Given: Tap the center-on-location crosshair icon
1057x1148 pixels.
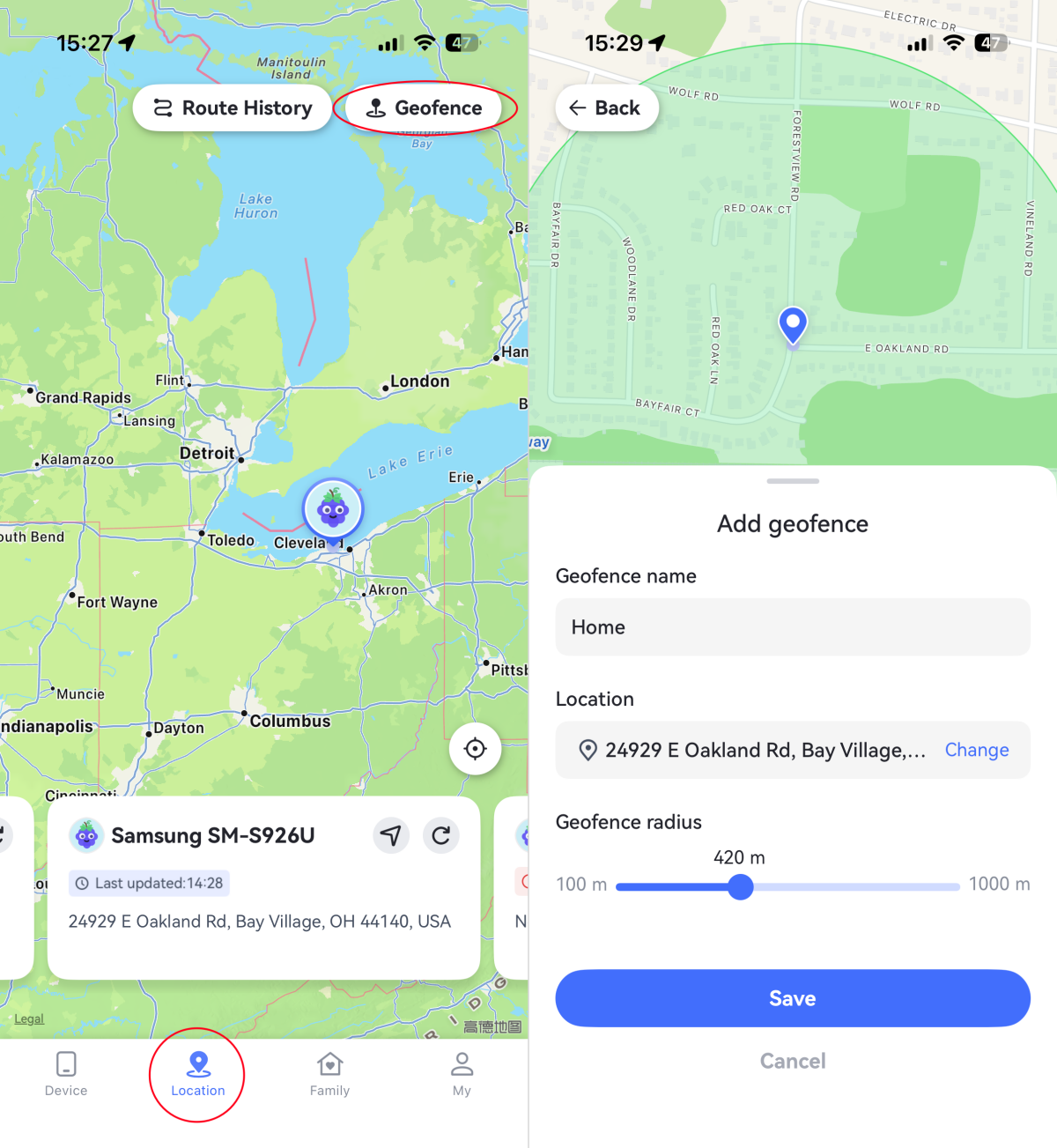Looking at the screenshot, I should pos(475,748).
